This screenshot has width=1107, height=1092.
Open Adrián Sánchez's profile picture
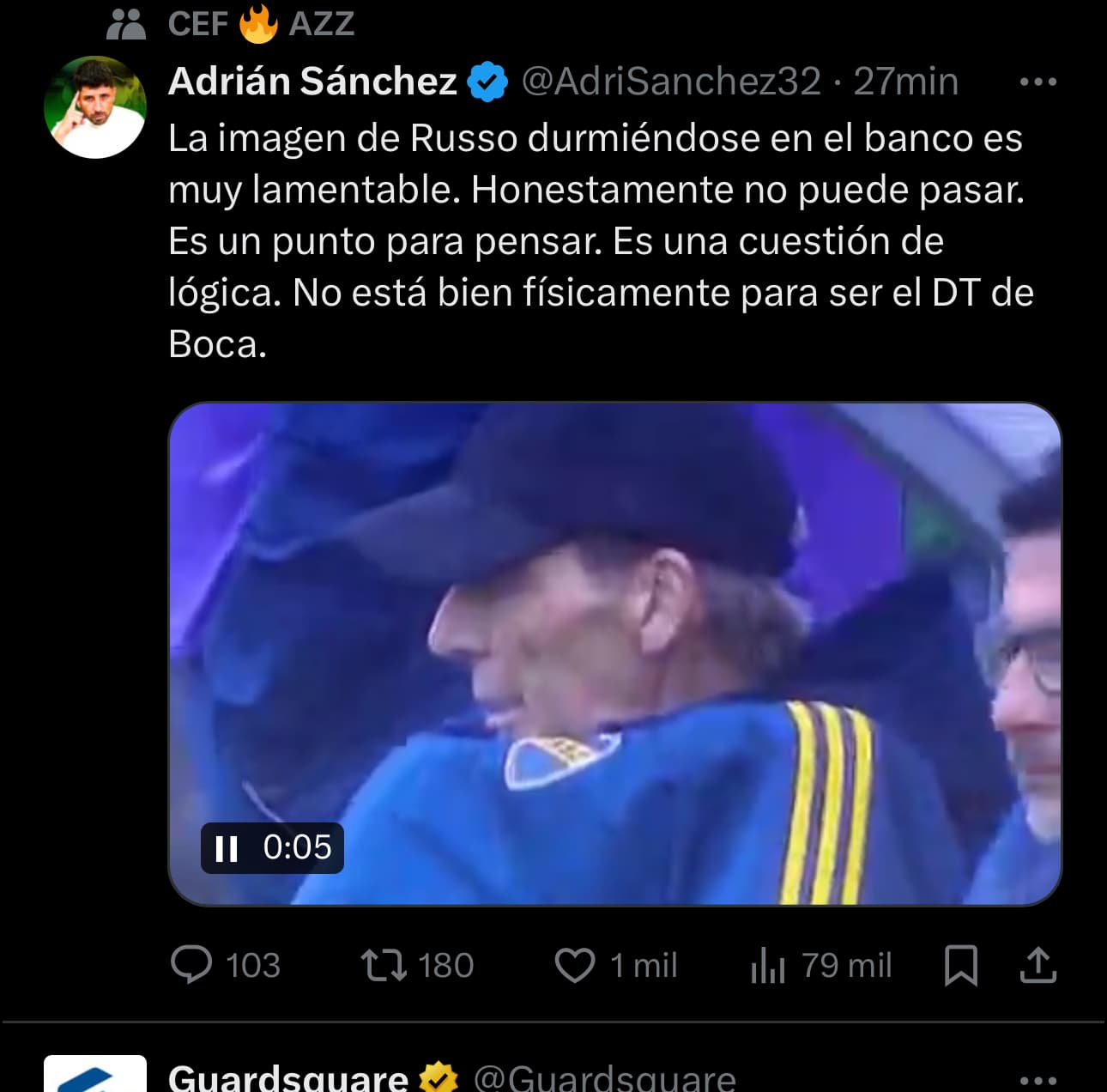(x=95, y=107)
